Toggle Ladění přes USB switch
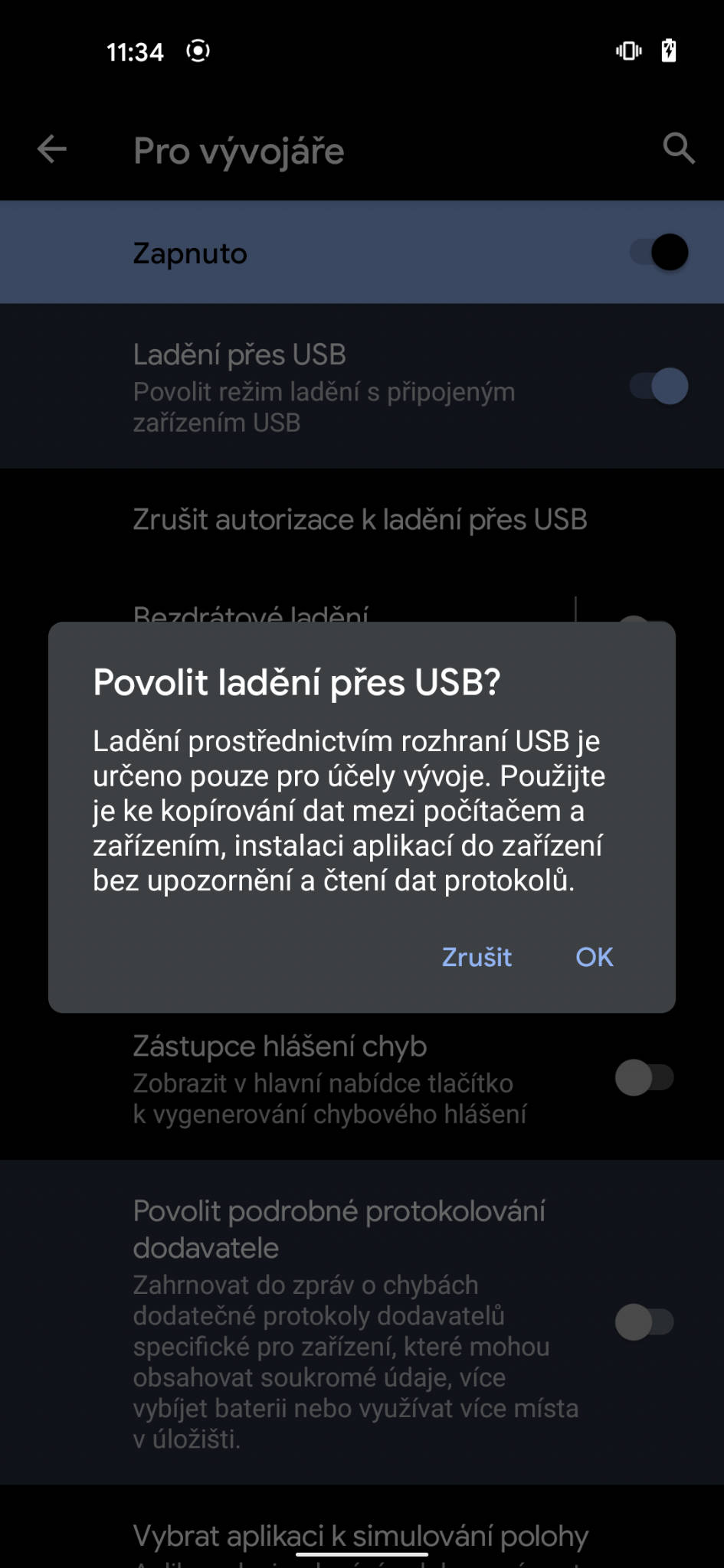This screenshot has width=724, height=1568. [x=659, y=386]
